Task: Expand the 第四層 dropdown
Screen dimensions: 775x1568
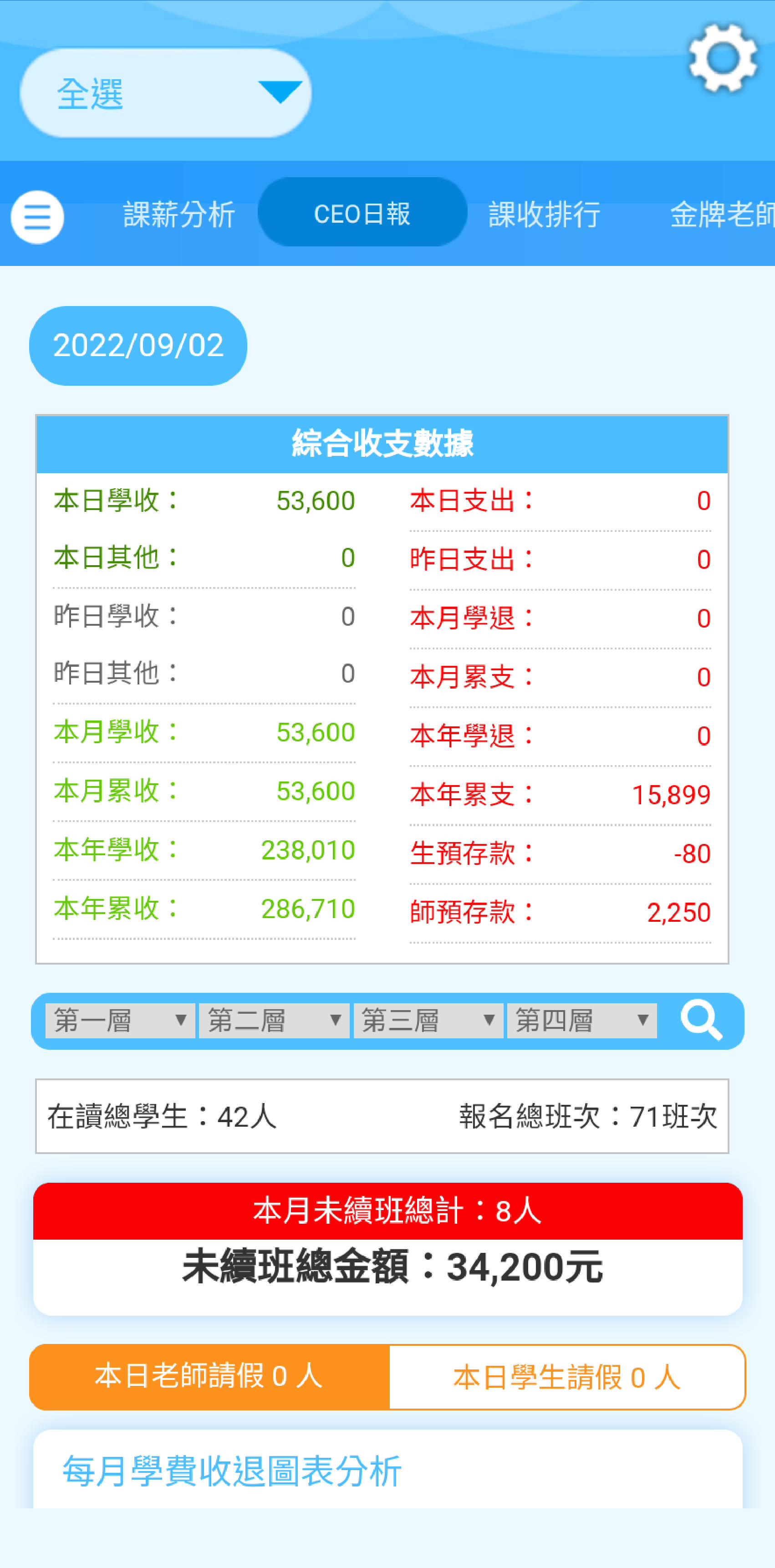Action: [581, 1021]
